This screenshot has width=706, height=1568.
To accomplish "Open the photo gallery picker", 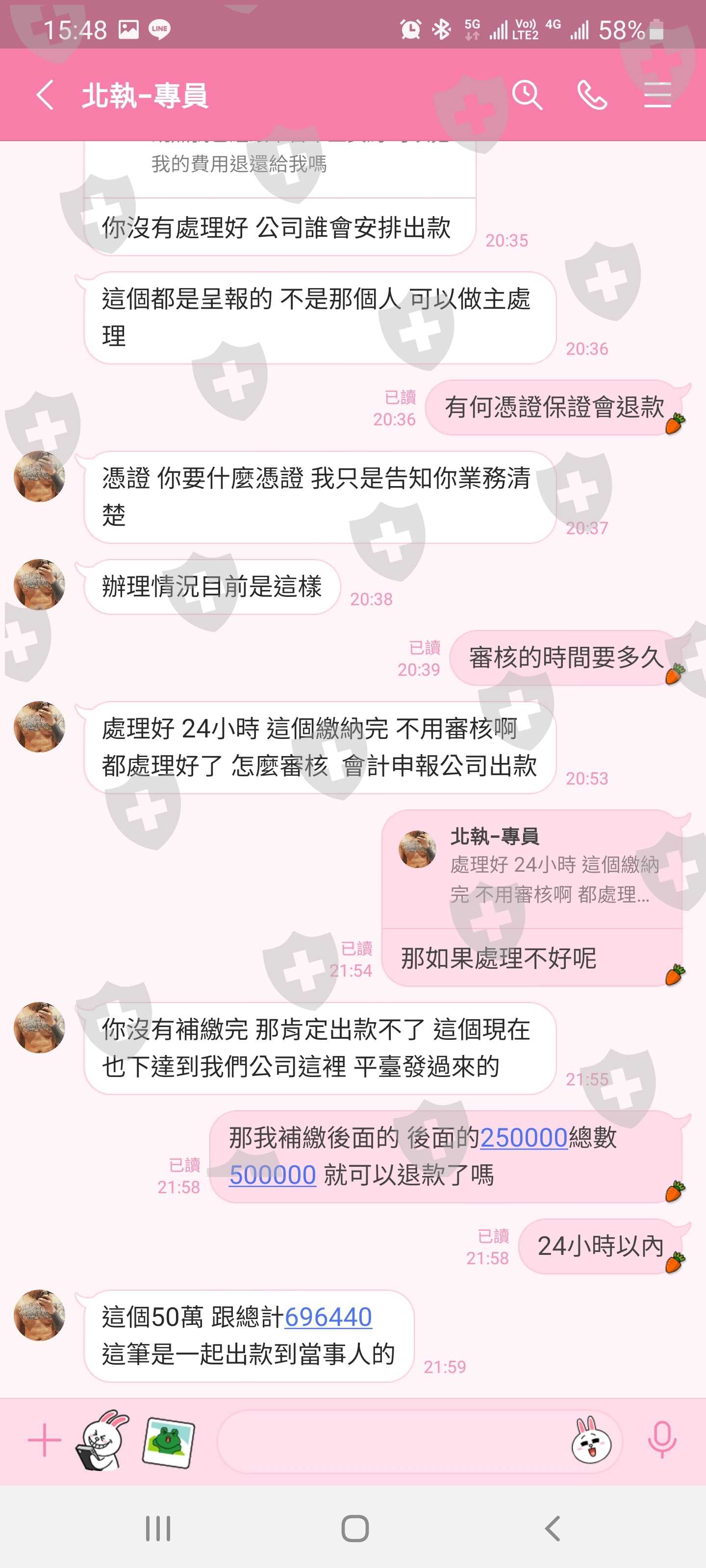I will tap(168, 1442).
